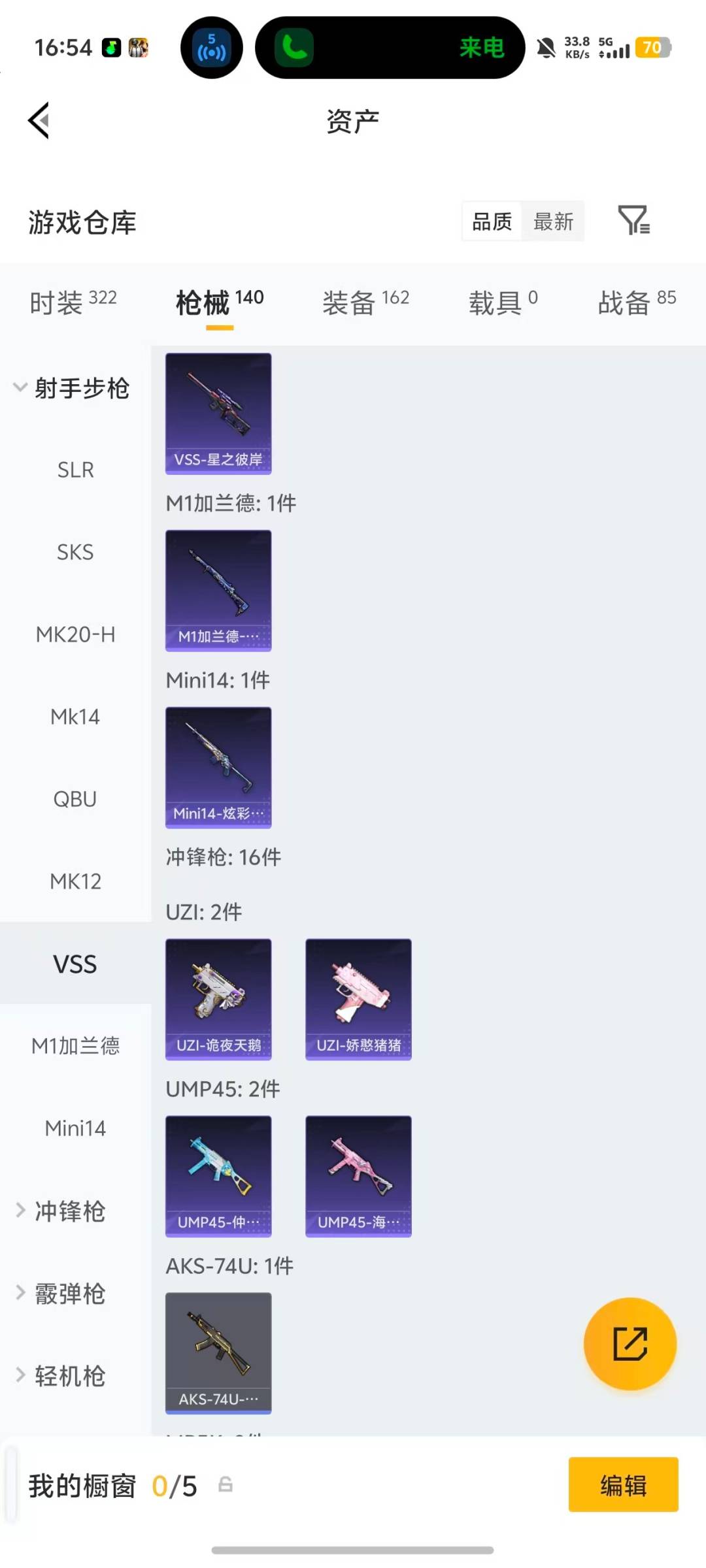The height and width of the screenshot is (1568, 706).
Task: Open the UZI-诡夜天鹅 skin thumbnail
Action: click(x=218, y=1000)
